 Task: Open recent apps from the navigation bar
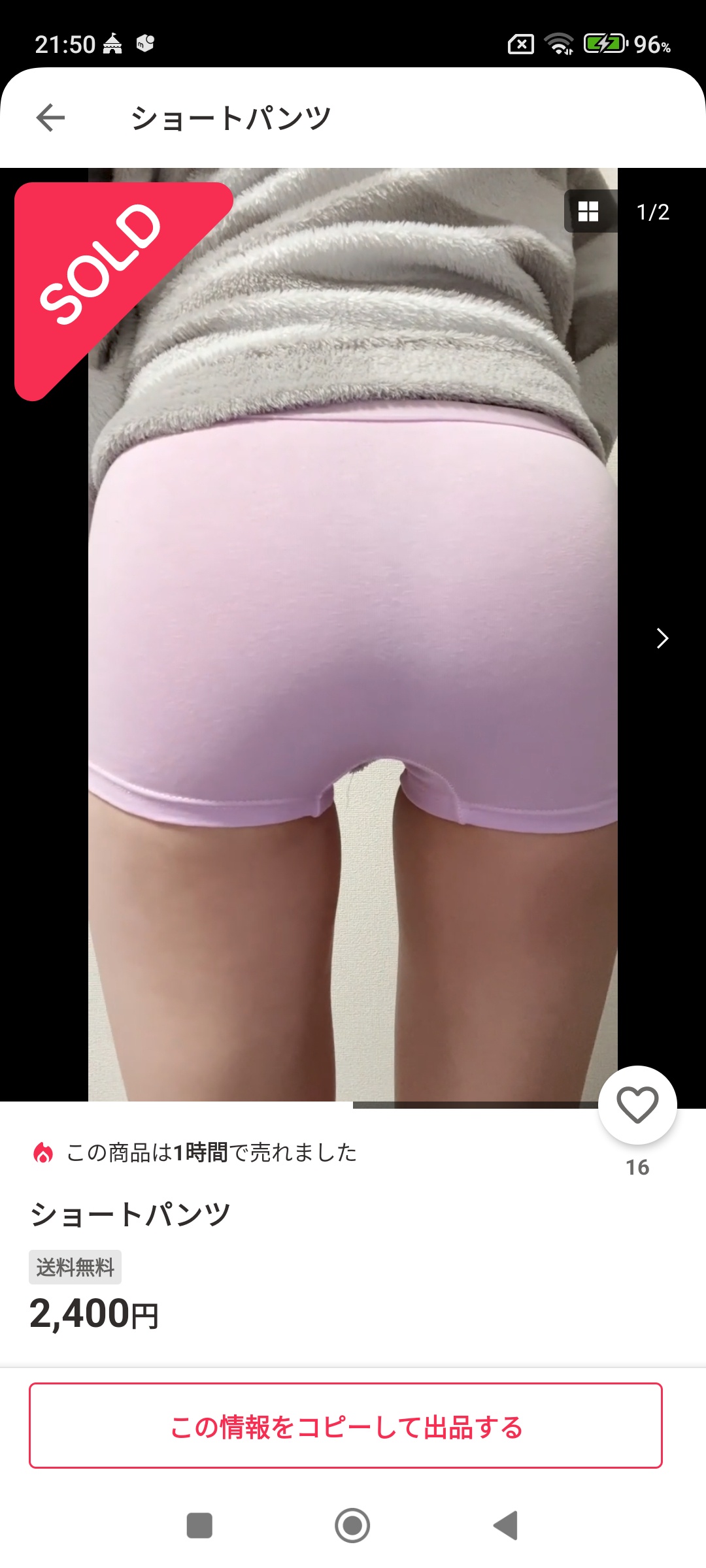(199, 1526)
